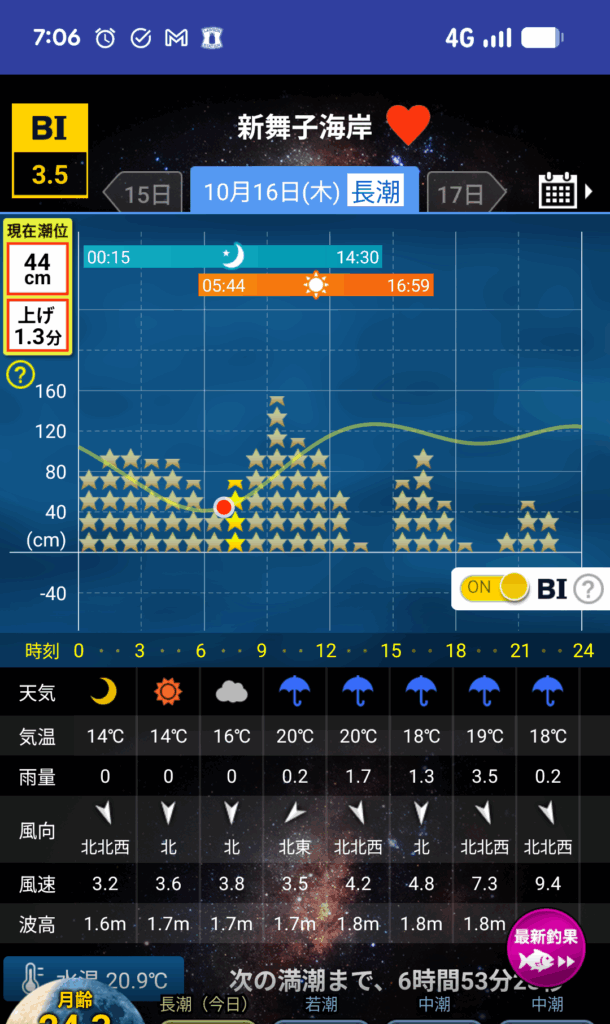Turn off the BI display switch

[495, 588]
